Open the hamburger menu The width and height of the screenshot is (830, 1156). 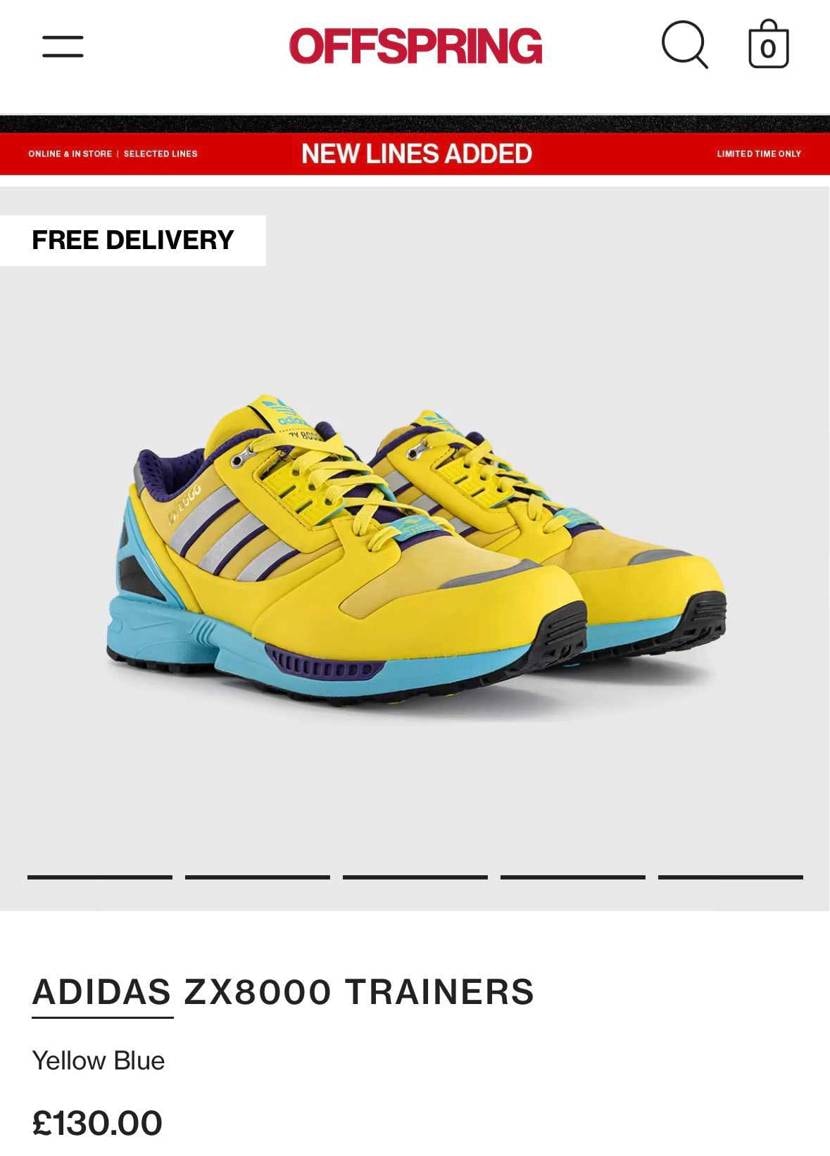(x=62, y=46)
